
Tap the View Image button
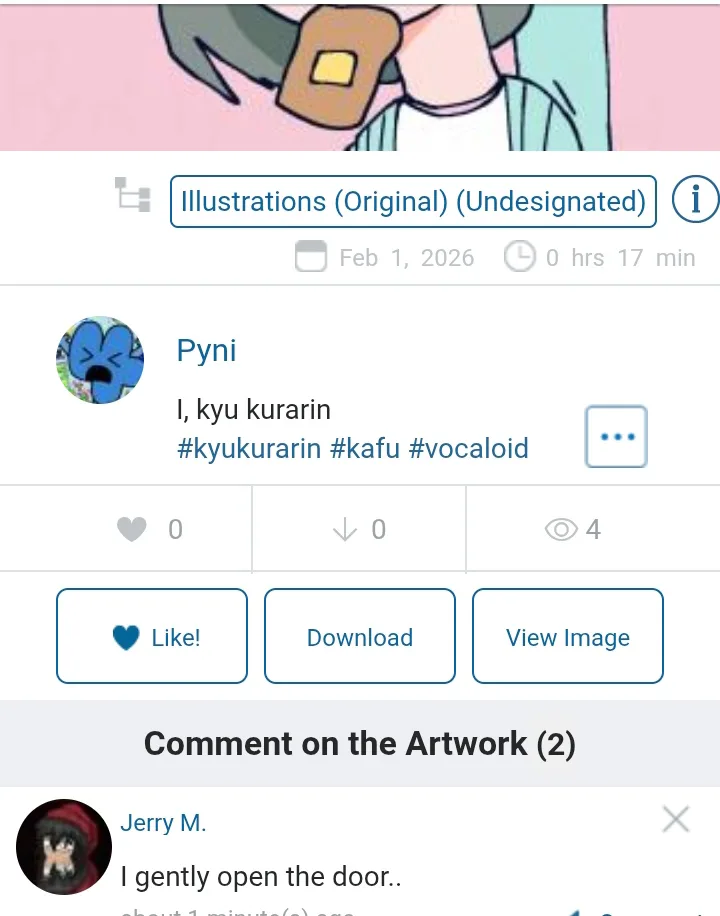coord(568,637)
